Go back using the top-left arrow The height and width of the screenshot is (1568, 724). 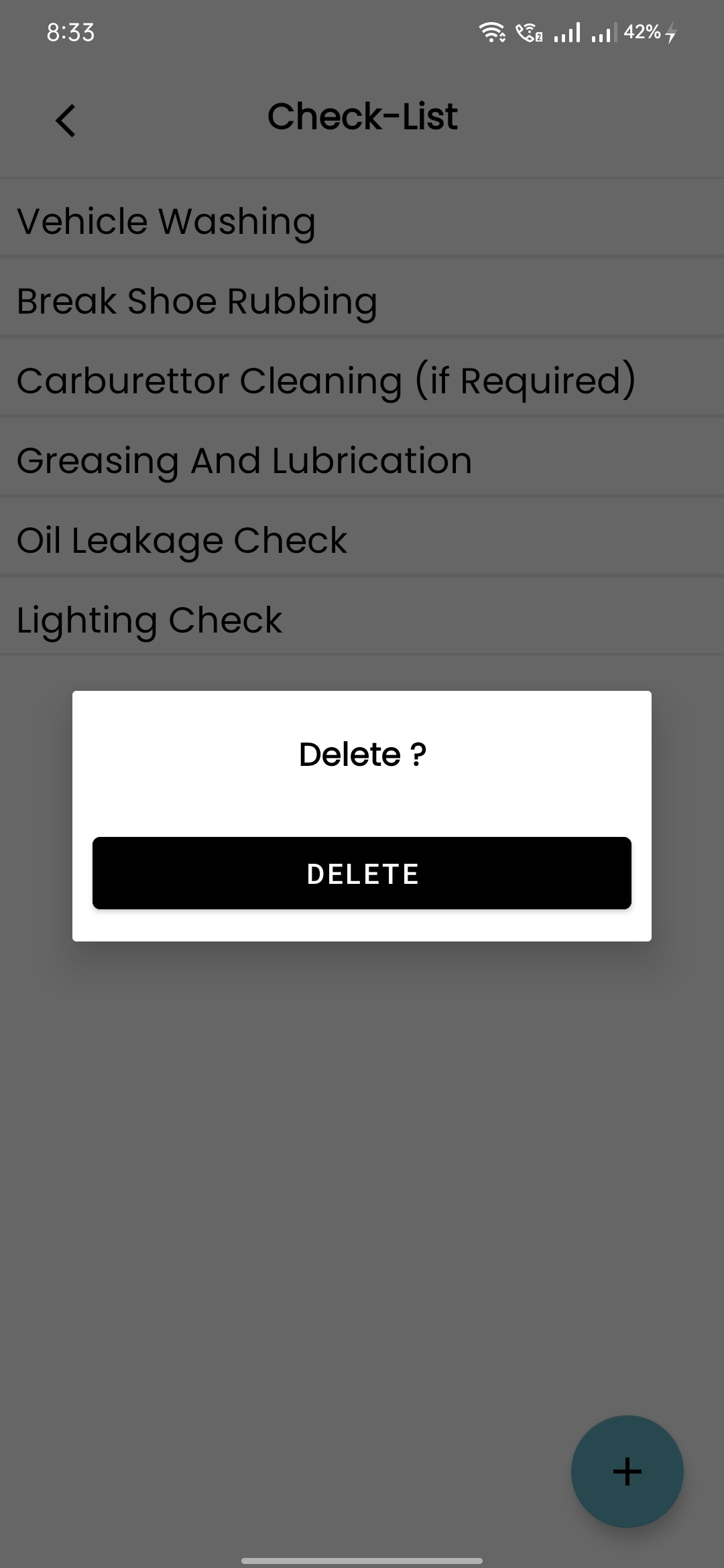click(66, 121)
